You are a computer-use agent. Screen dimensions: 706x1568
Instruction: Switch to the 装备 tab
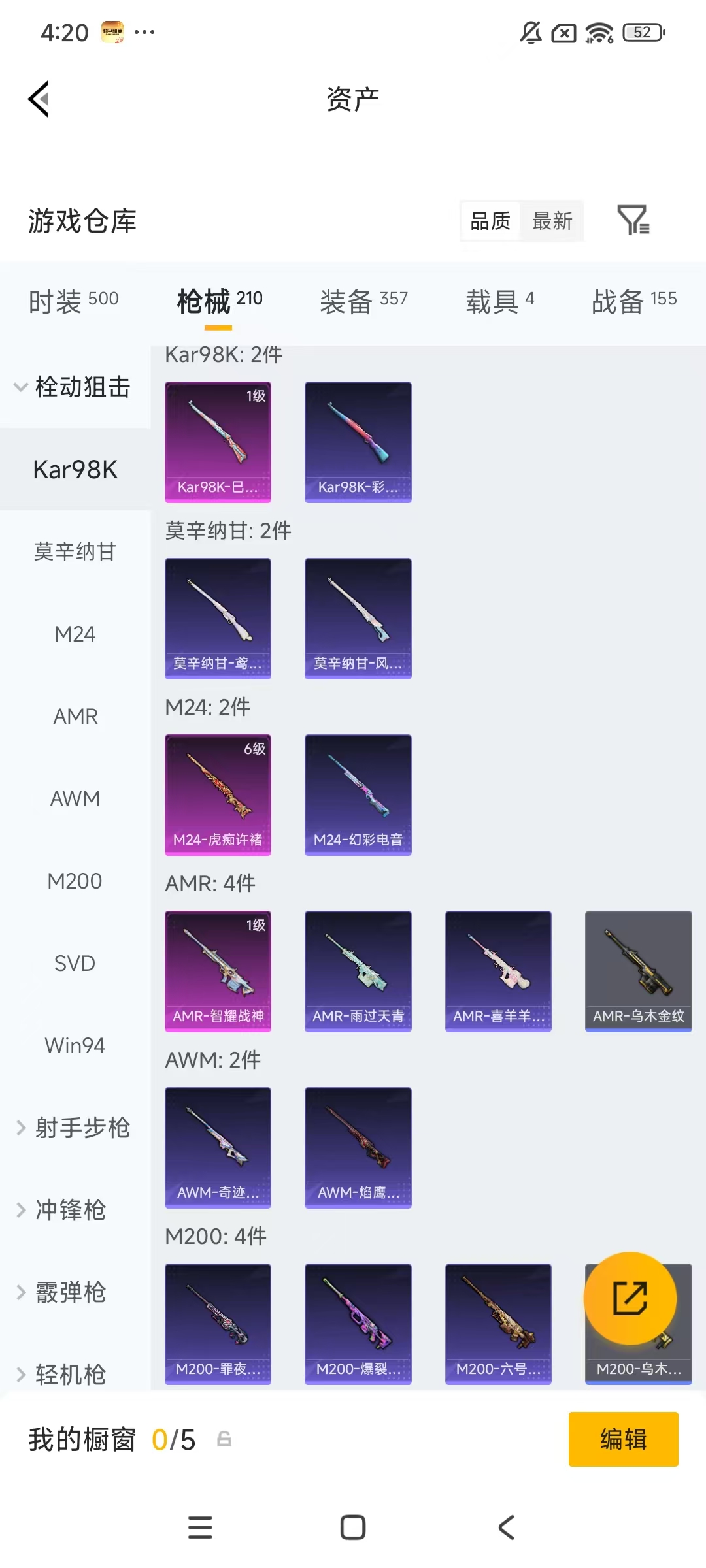coord(363,301)
